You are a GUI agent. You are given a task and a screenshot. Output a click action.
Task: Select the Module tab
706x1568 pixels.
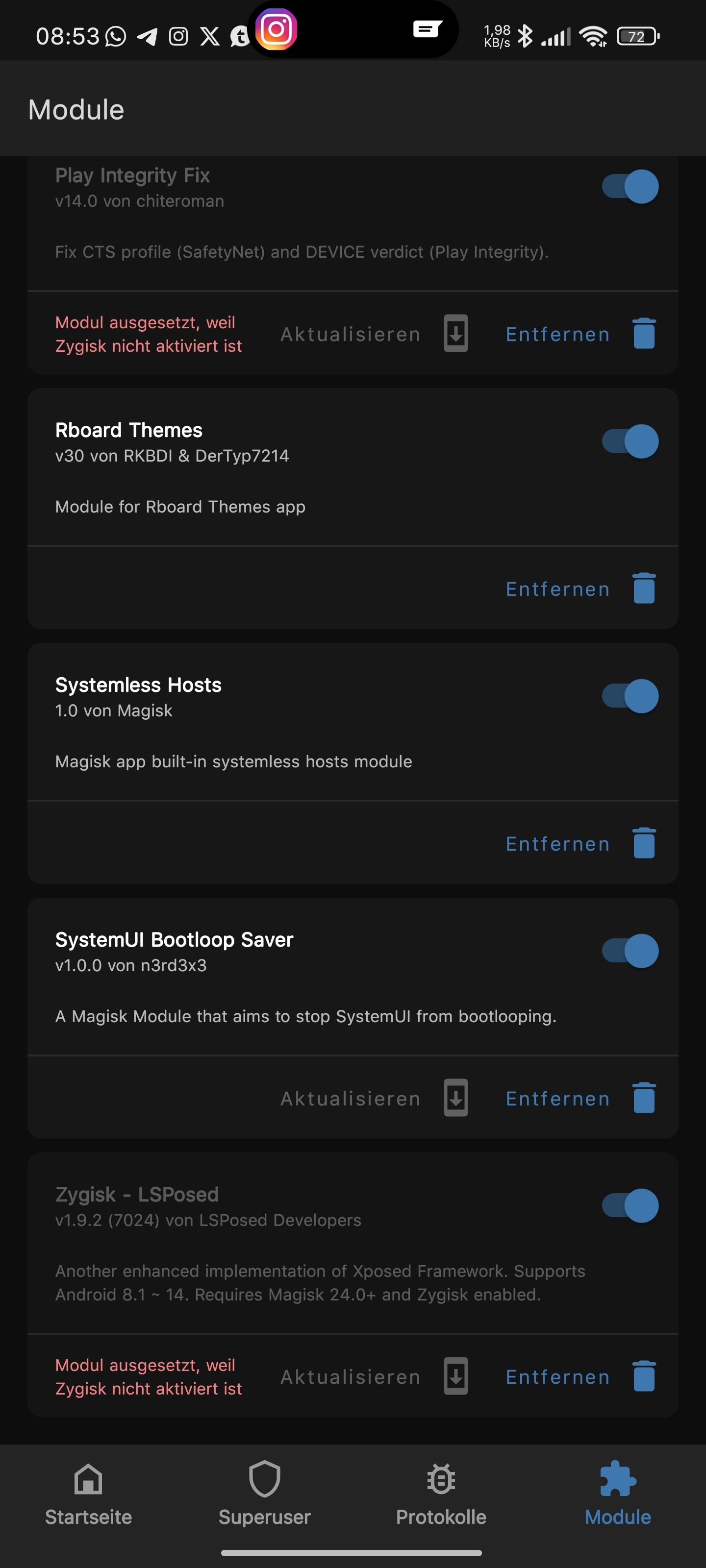(618, 1493)
